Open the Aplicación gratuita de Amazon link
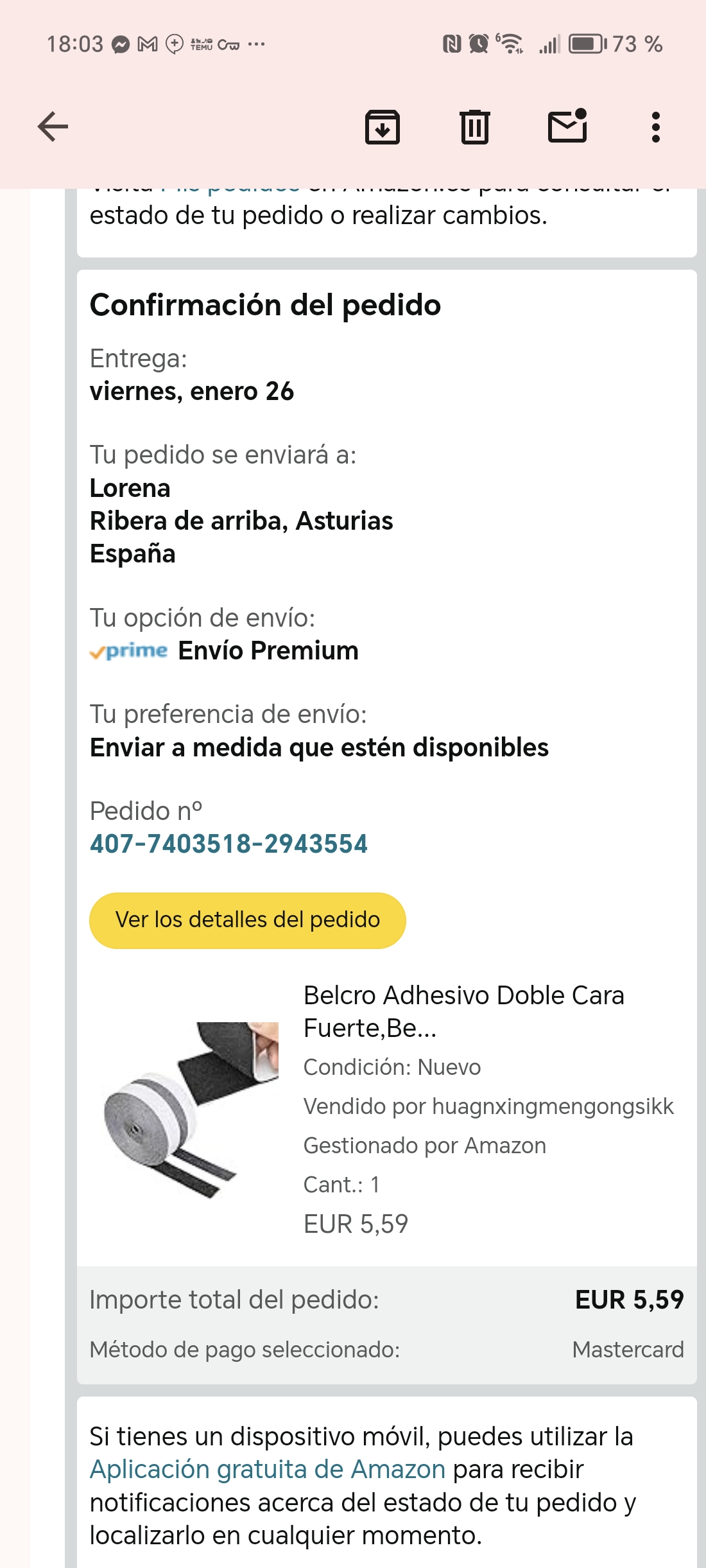Image resolution: width=706 pixels, height=1568 pixels. tap(267, 1469)
